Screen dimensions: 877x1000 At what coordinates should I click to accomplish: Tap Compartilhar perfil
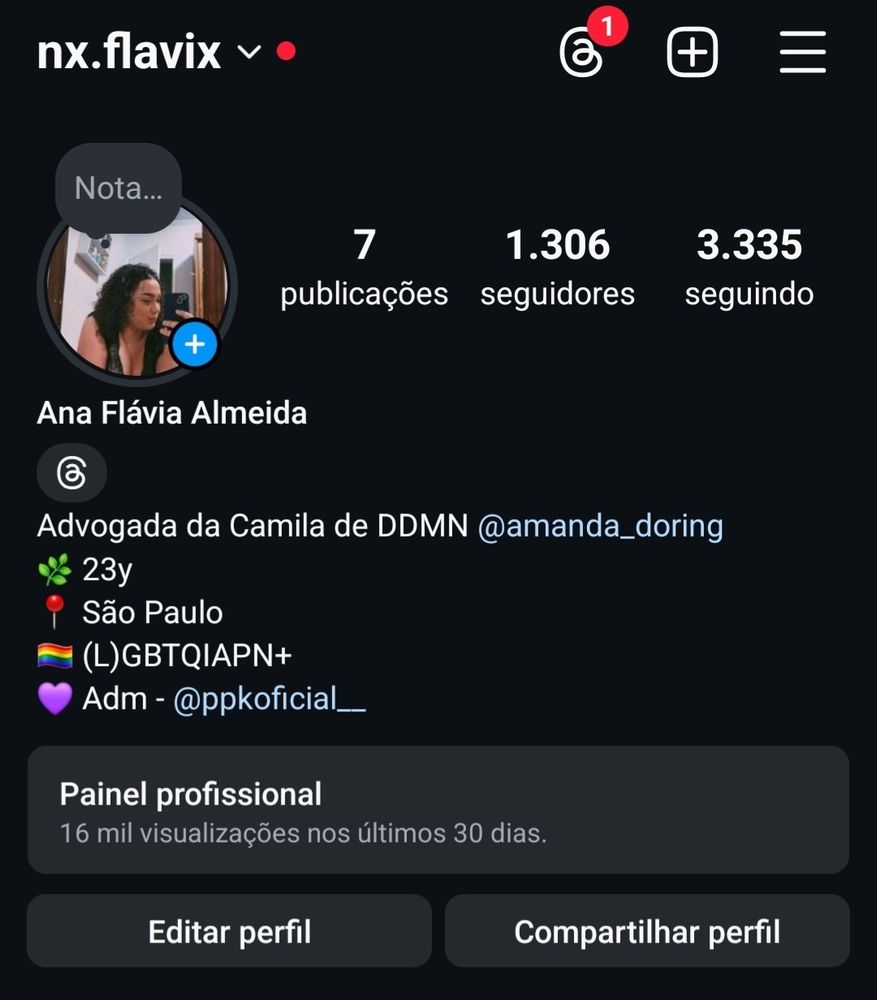[x=647, y=932]
